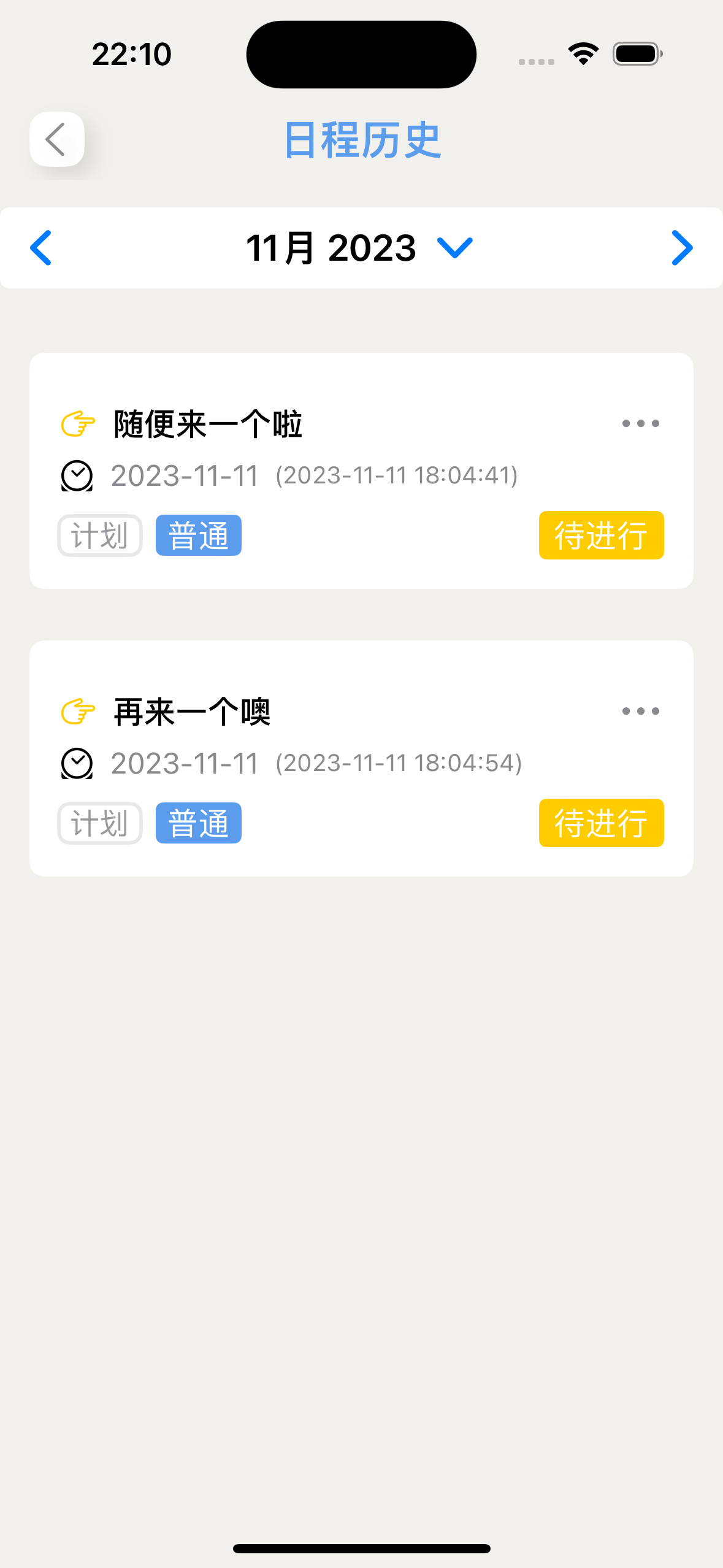Screen dimensions: 723x1568
Task: Open the 随便来一个啦 schedule card
Action: [361, 471]
